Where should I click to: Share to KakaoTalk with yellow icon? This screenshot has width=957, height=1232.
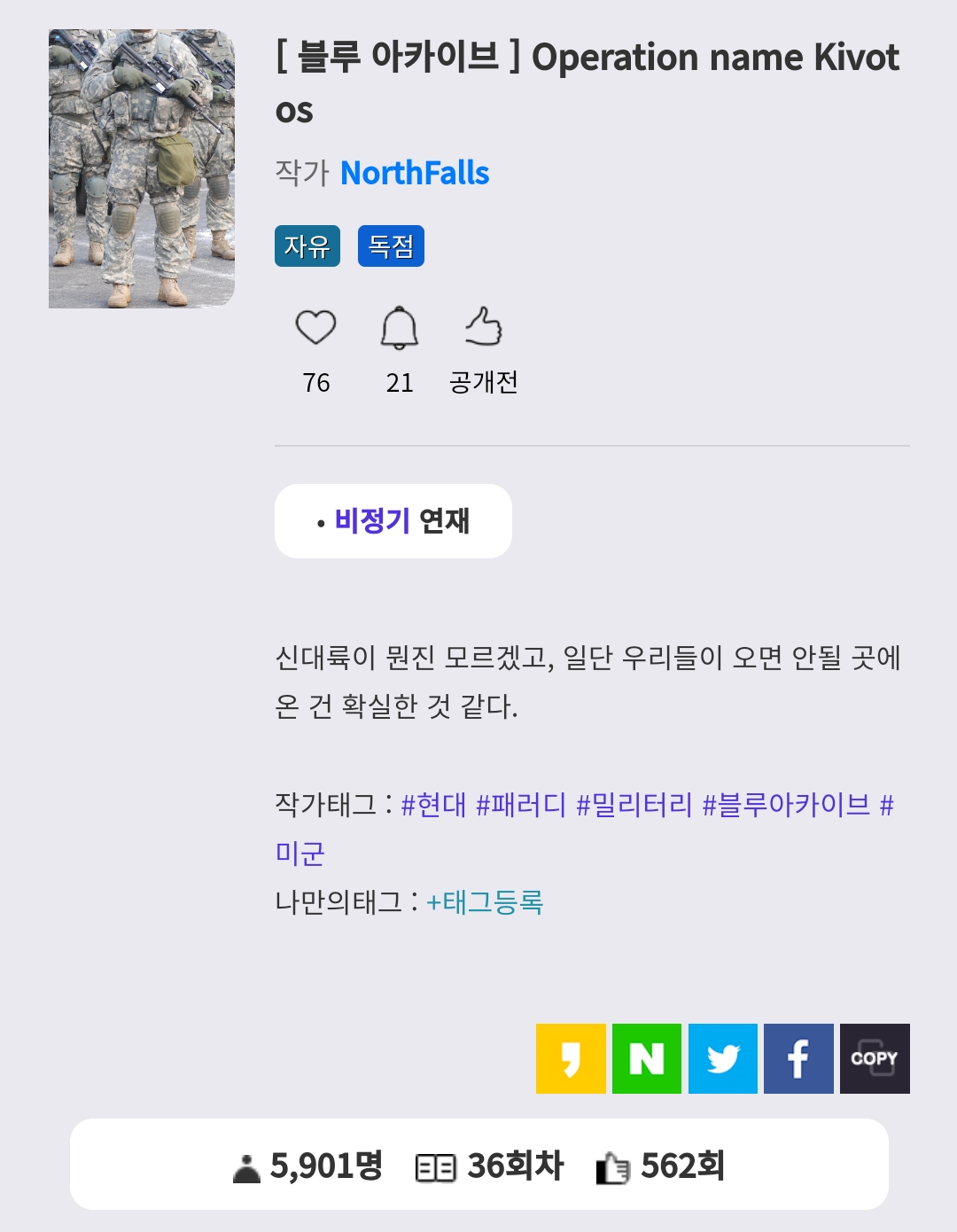tap(571, 1058)
